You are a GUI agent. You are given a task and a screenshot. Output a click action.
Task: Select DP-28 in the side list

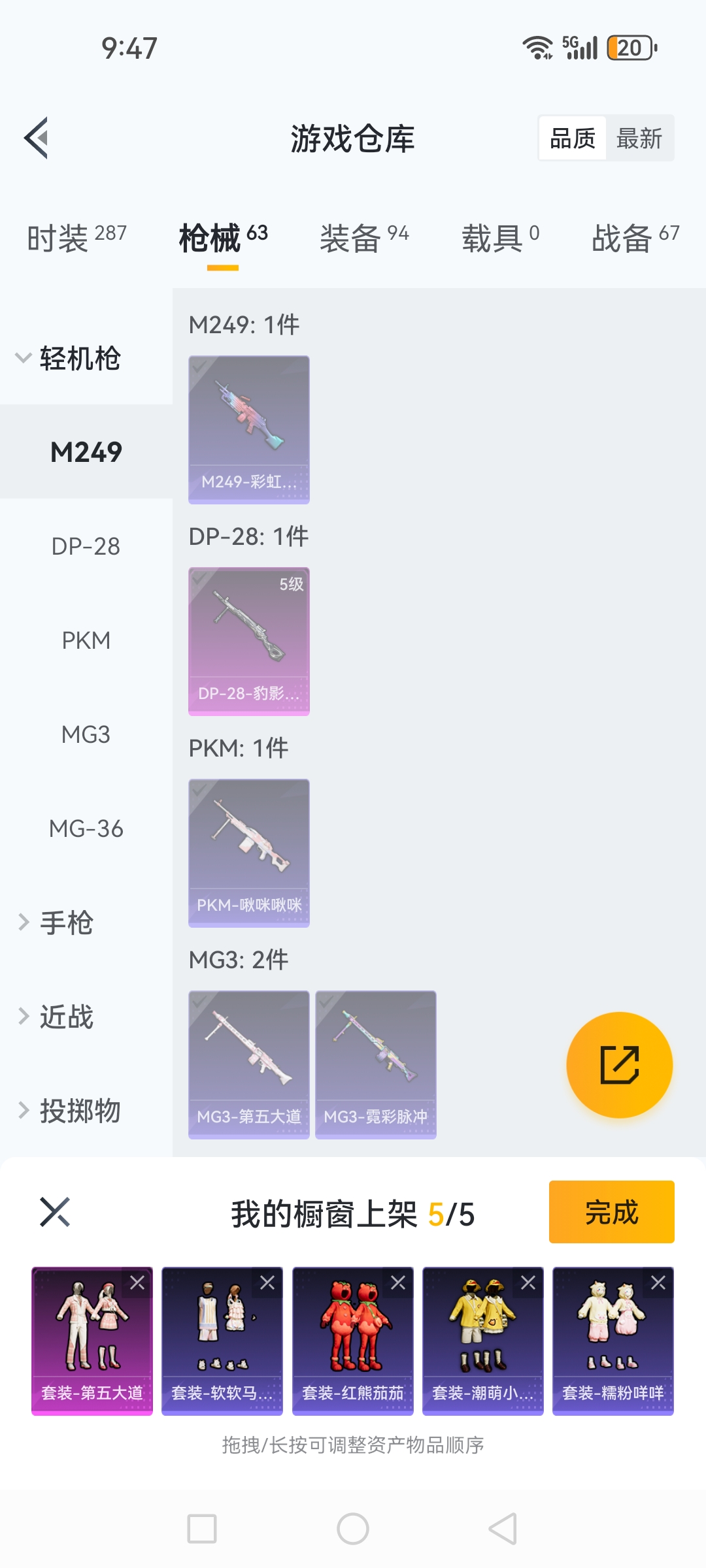pos(86,546)
